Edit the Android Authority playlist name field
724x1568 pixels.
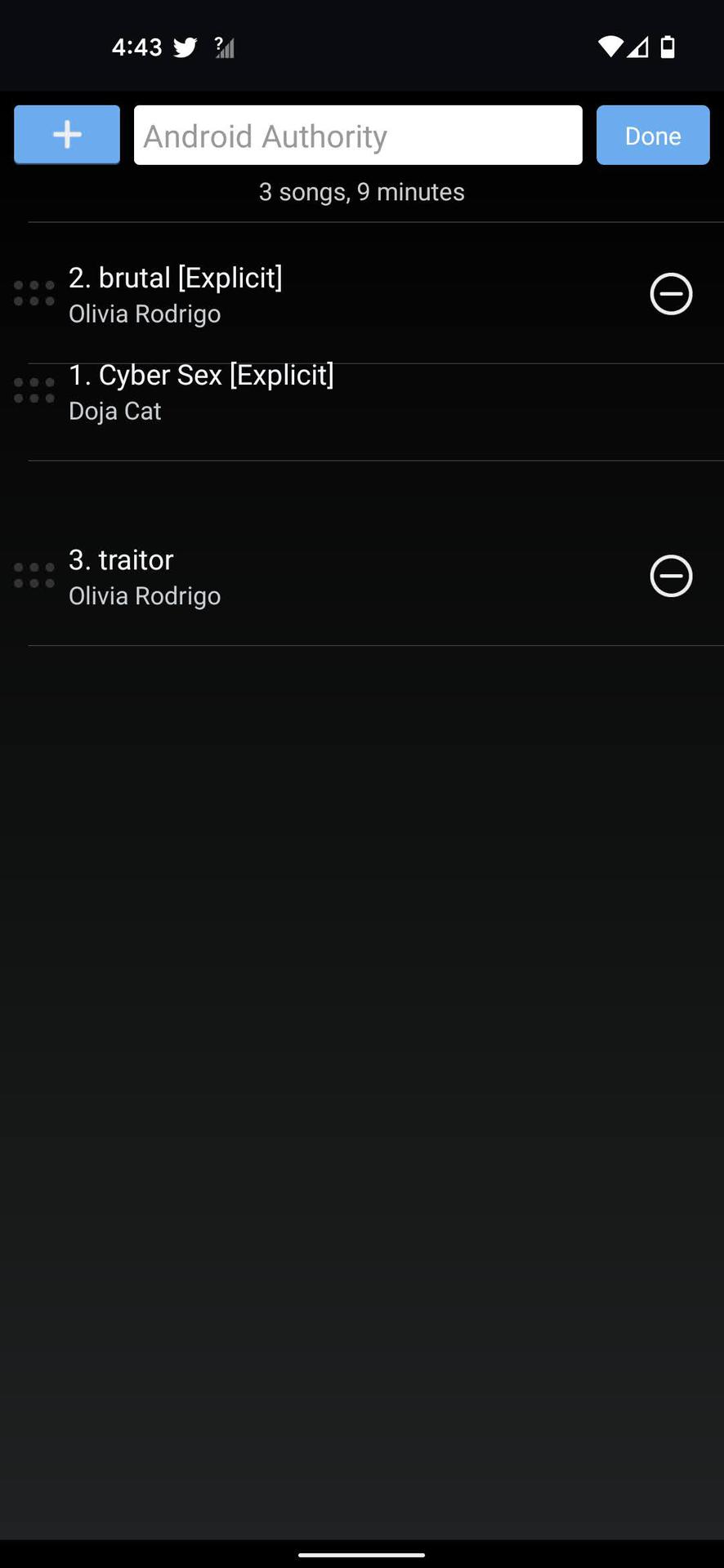click(x=358, y=136)
